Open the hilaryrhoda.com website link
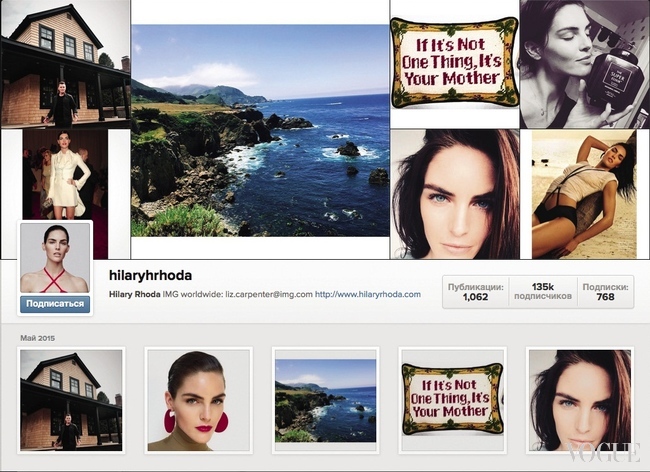This screenshot has width=650, height=472. click(367, 295)
